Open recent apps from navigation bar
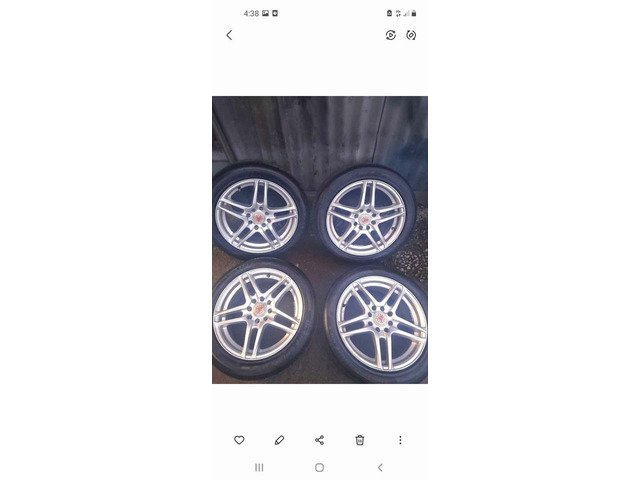640x480 pixels. coord(259,467)
